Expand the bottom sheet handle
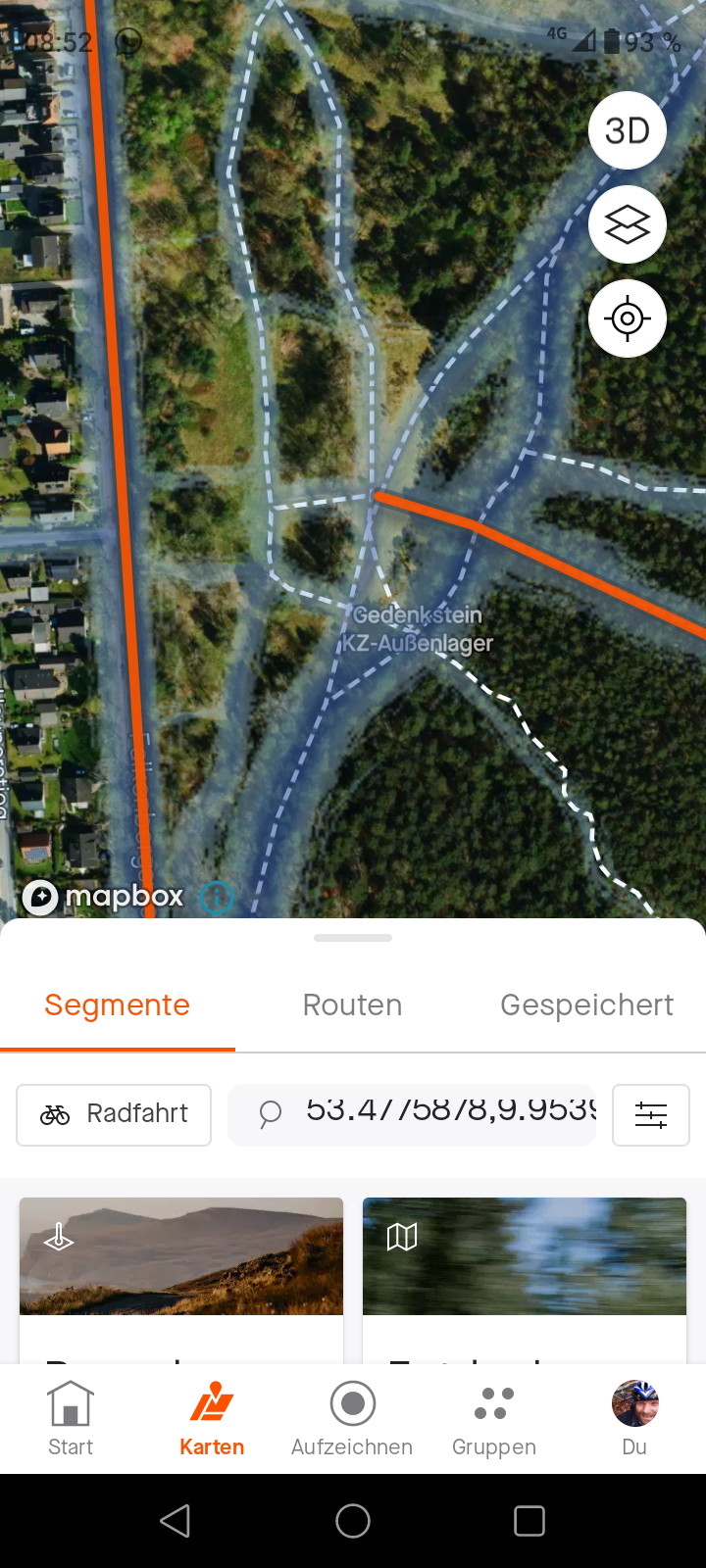The height and width of the screenshot is (1568, 706). 353,938
